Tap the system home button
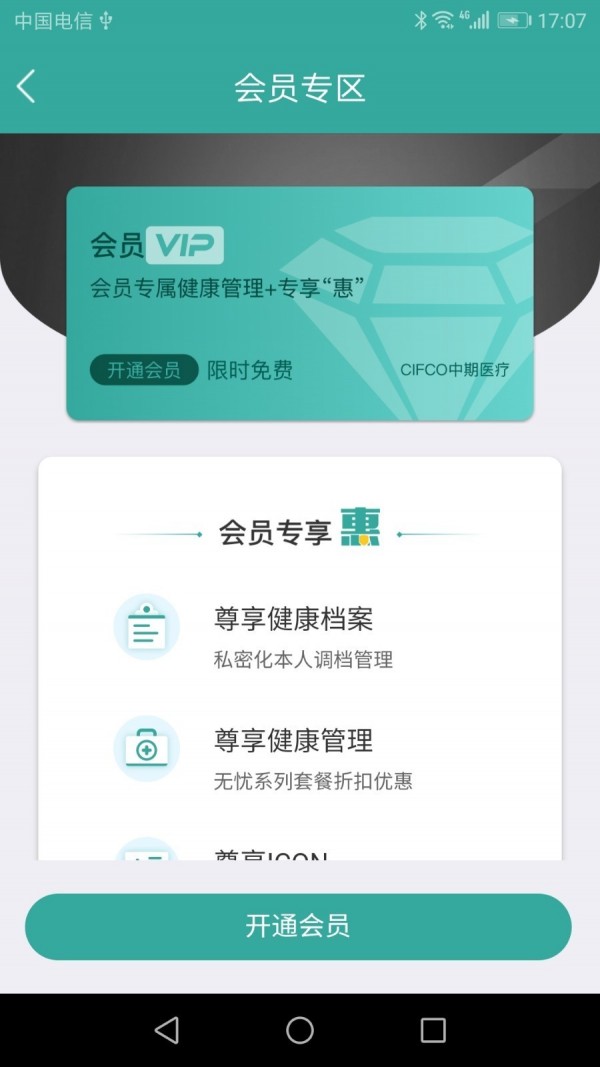Screen dimensions: 600x1067 click(300, 1030)
